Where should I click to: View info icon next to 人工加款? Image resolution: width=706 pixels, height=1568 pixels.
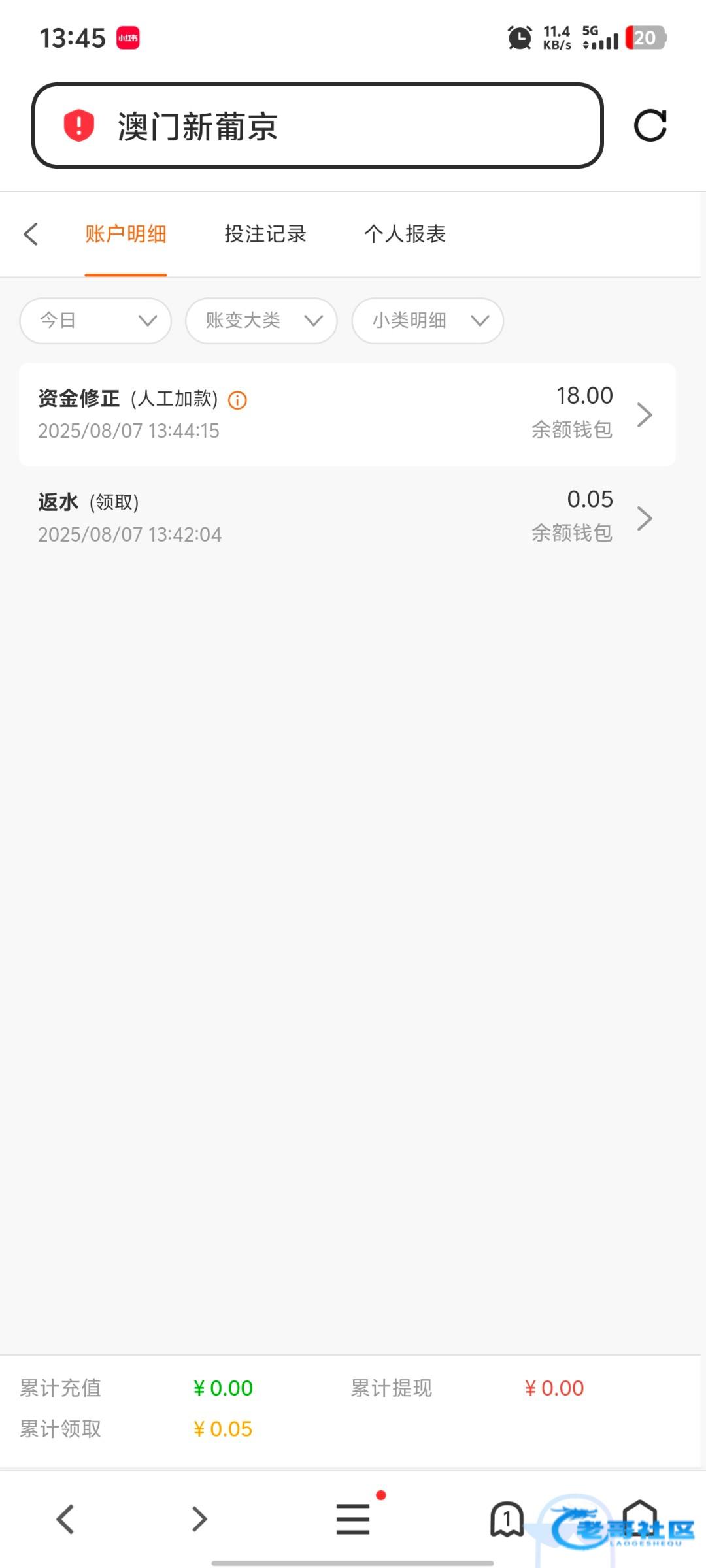pyautogui.click(x=237, y=400)
